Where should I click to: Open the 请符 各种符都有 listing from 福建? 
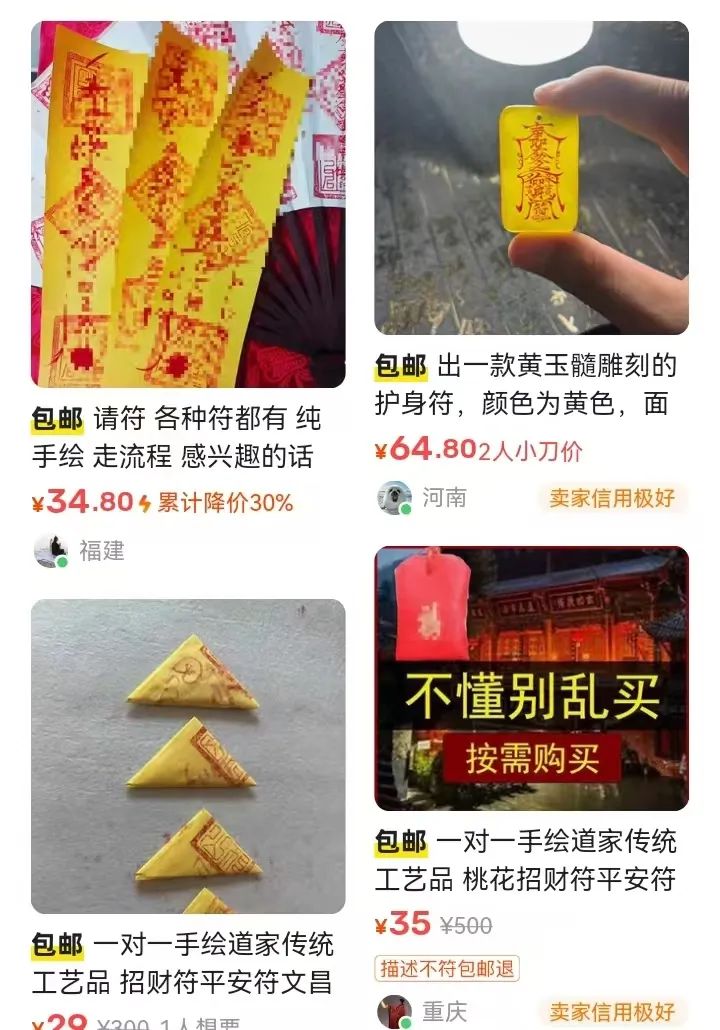coord(188,204)
